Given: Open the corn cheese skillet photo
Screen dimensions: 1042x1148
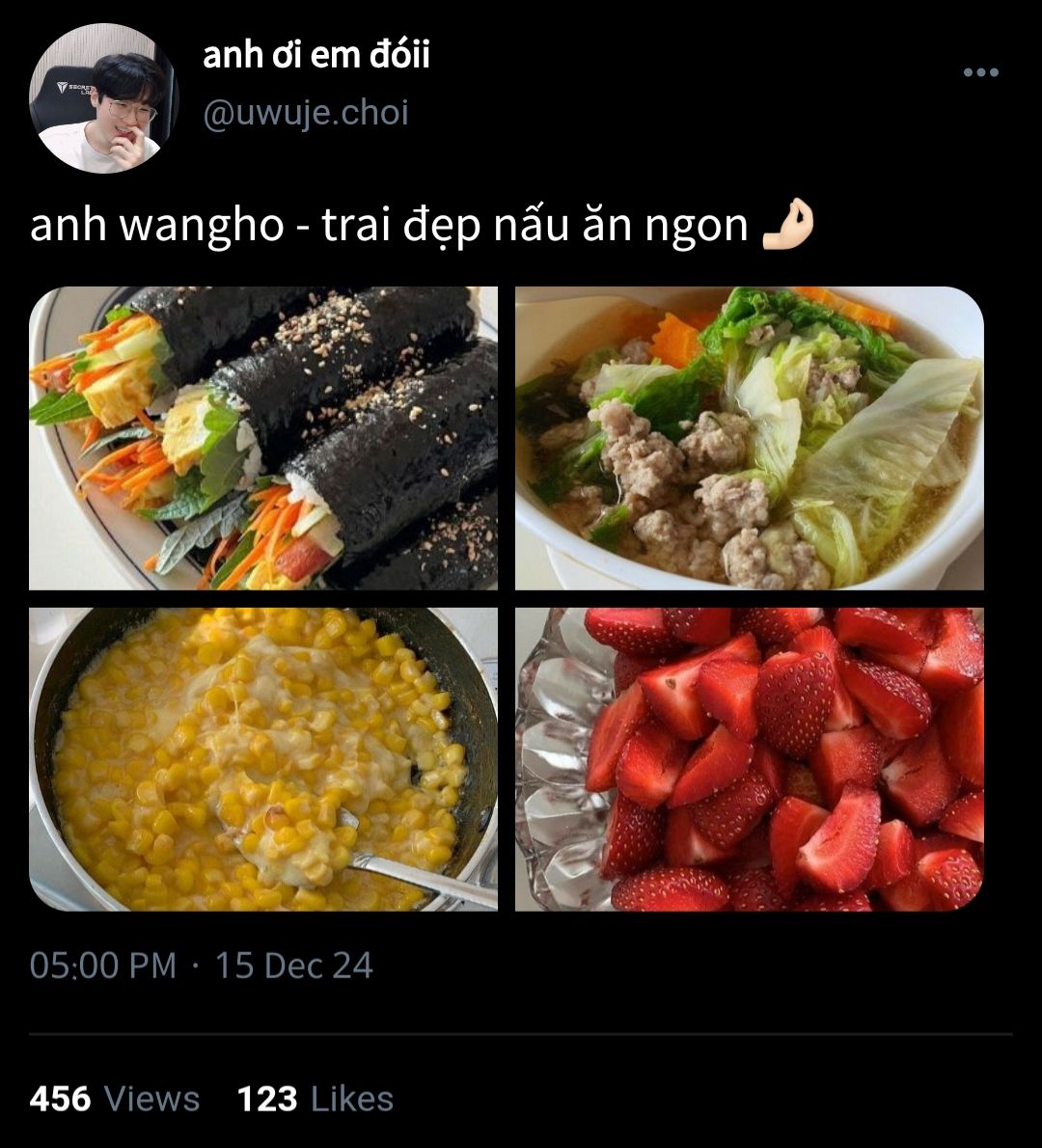Looking at the screenshot, I should [263, 759].
